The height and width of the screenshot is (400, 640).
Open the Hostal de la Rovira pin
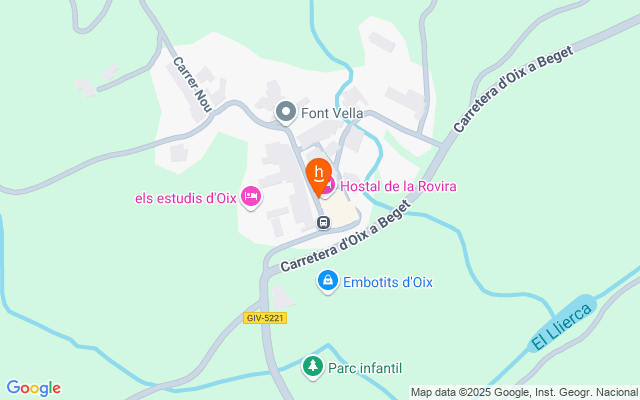tap(329, 187)
